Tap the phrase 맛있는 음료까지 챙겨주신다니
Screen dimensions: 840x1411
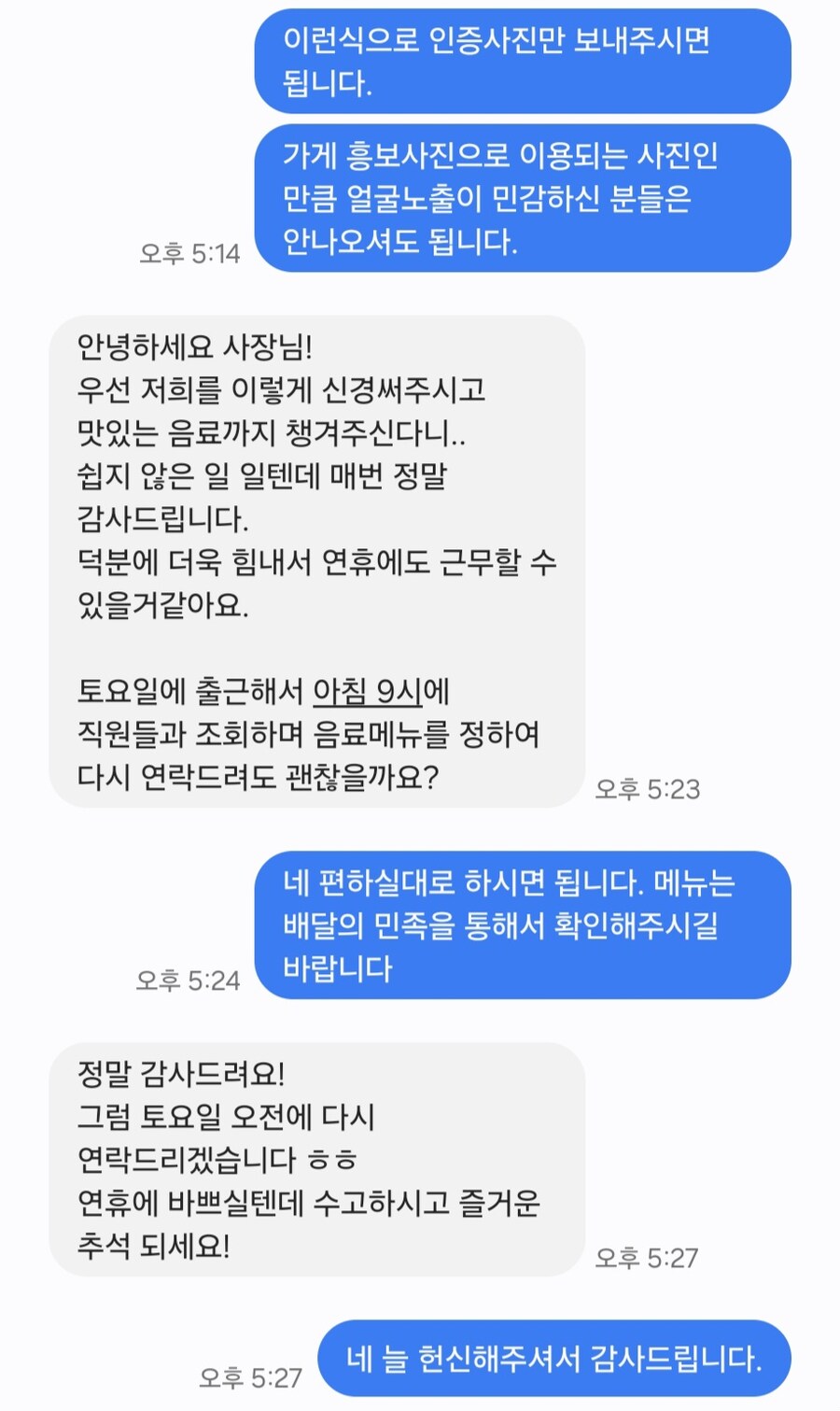click(273, 433)
